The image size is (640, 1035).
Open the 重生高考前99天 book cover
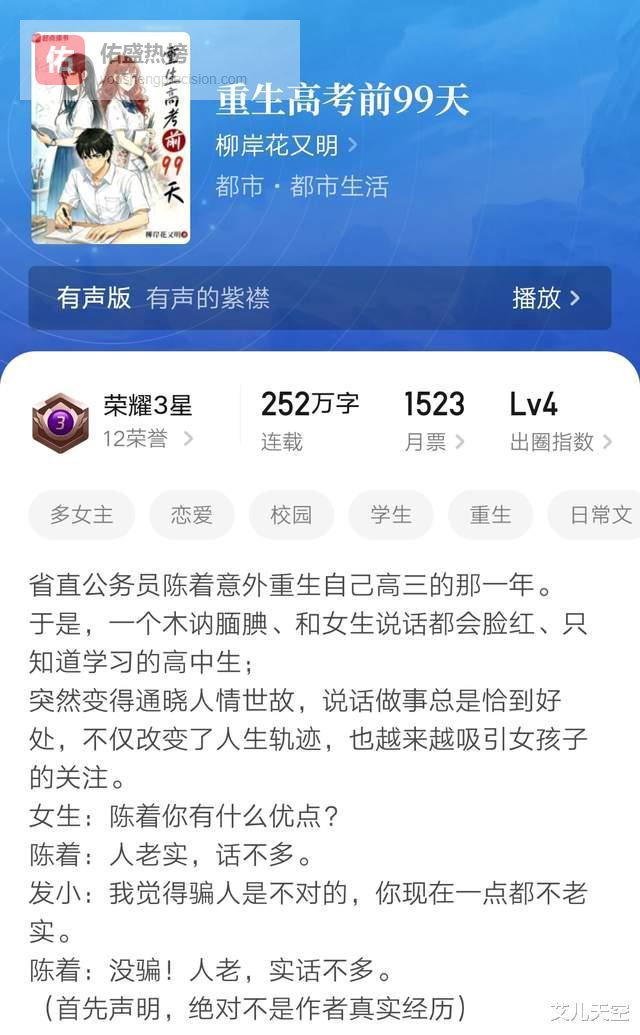pos(110,140)
